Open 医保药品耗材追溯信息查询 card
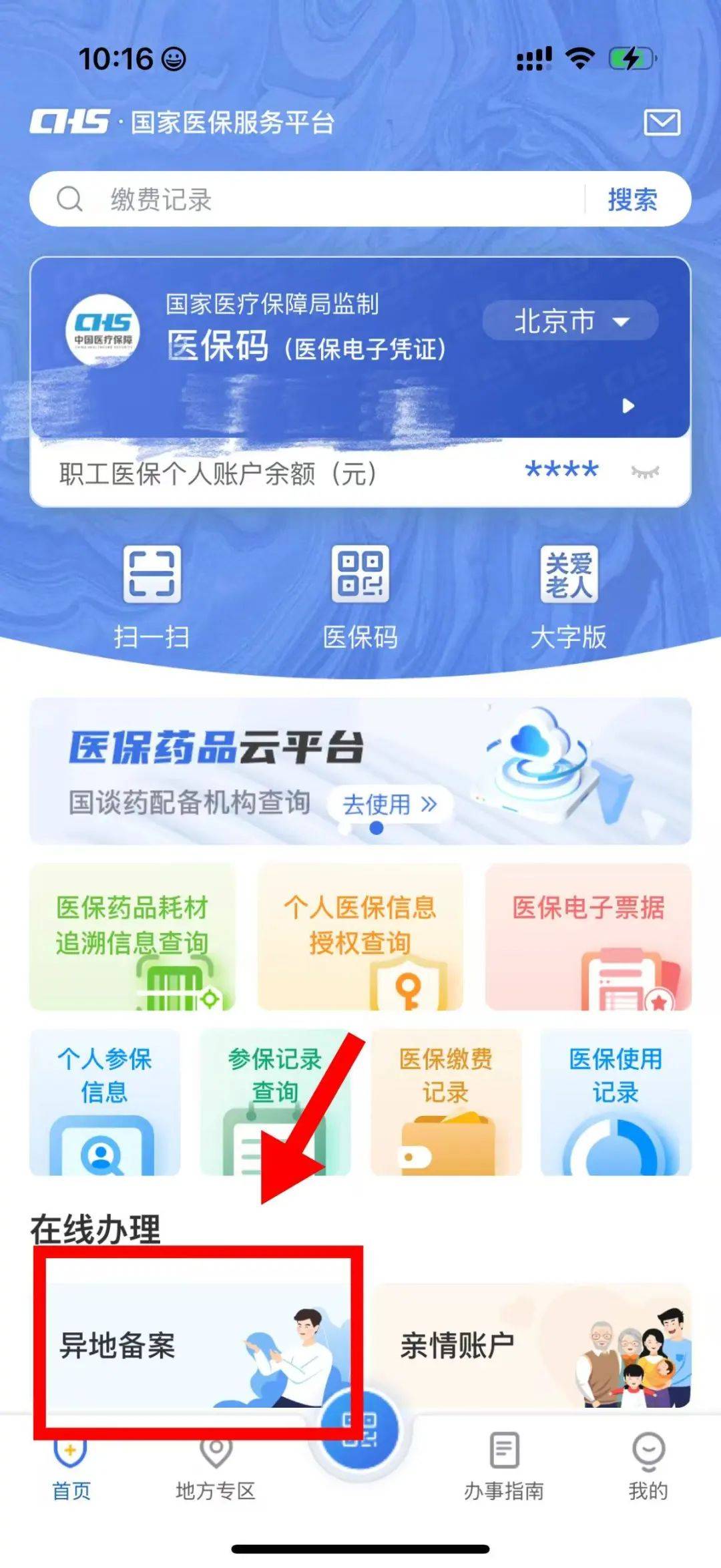The image size is (721, 1568). tap(132, 936)
